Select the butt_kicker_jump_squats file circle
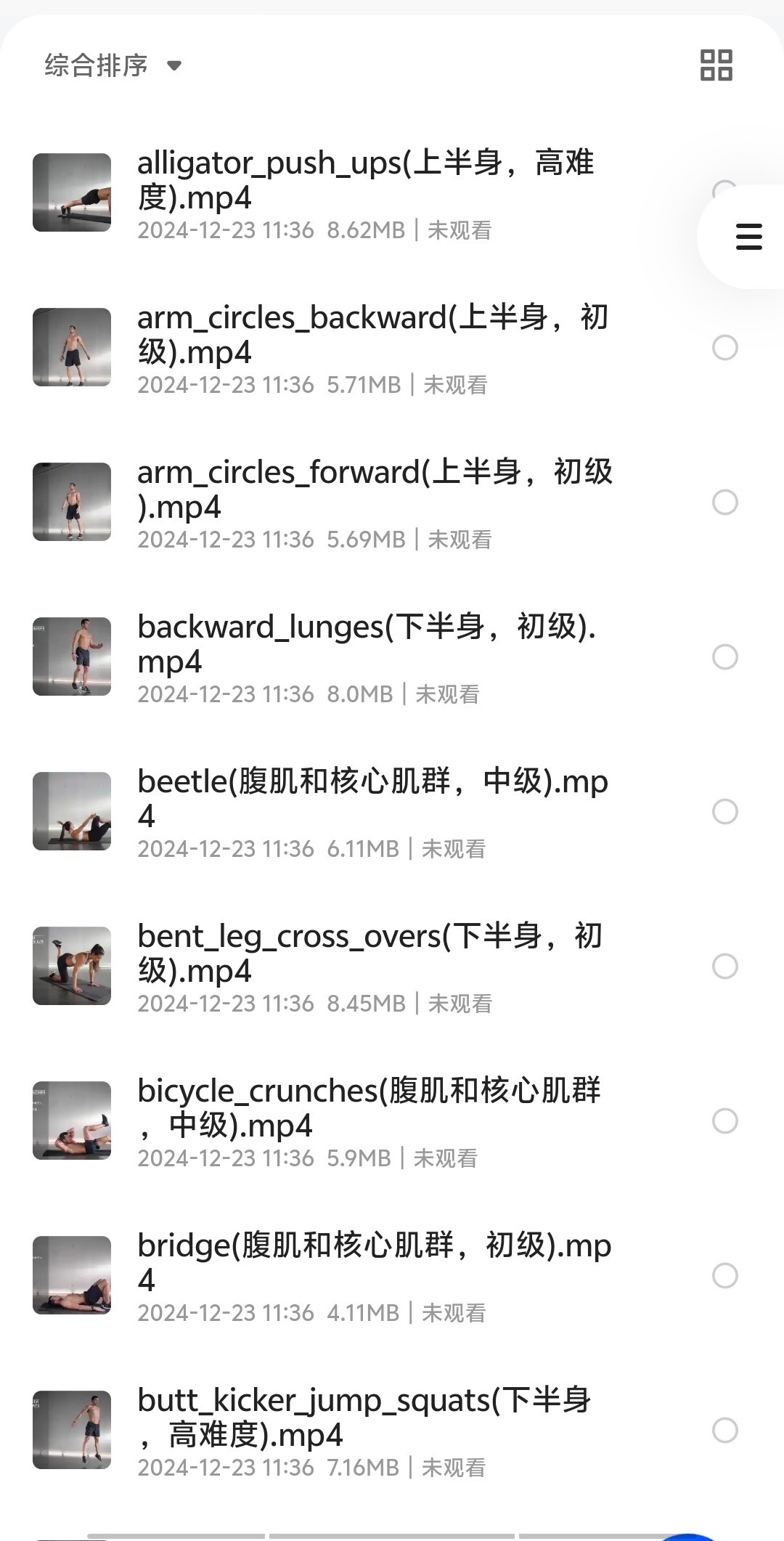 [x=724, y=1431]
